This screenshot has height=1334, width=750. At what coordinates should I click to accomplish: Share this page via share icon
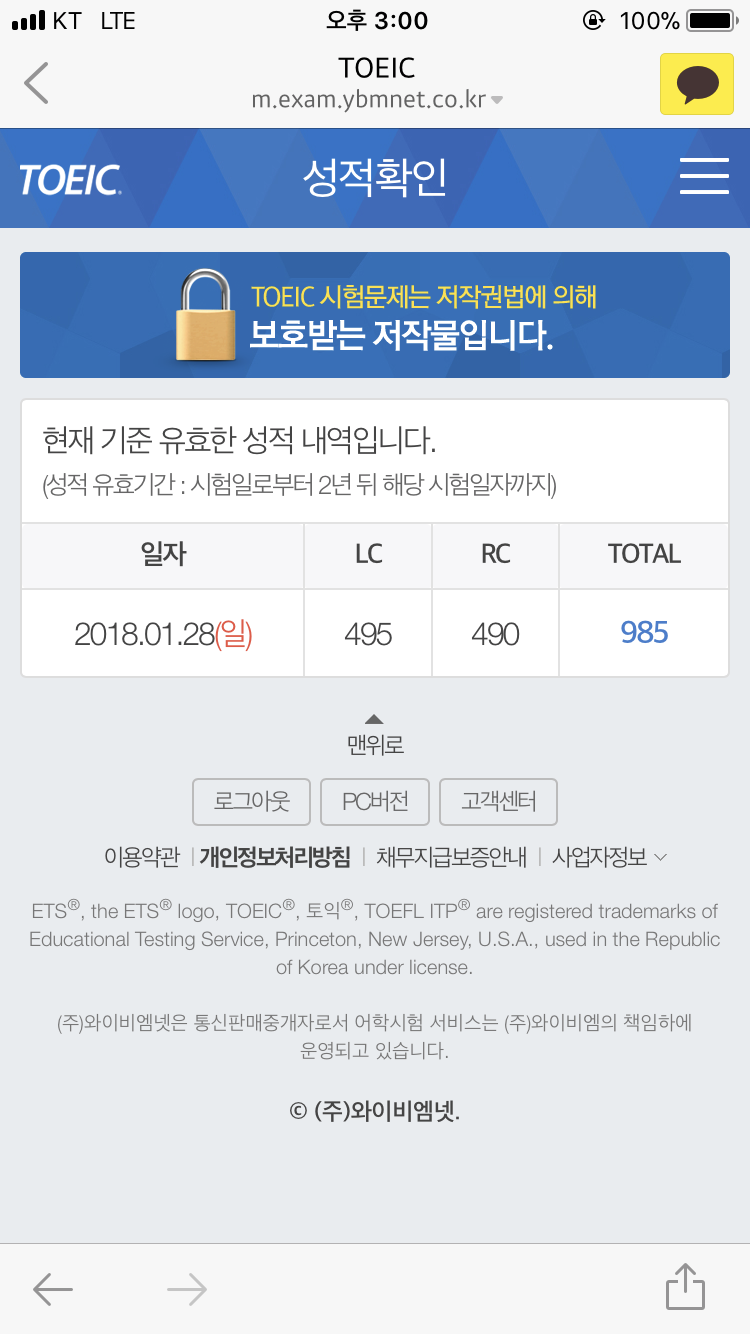(686, 1286)
